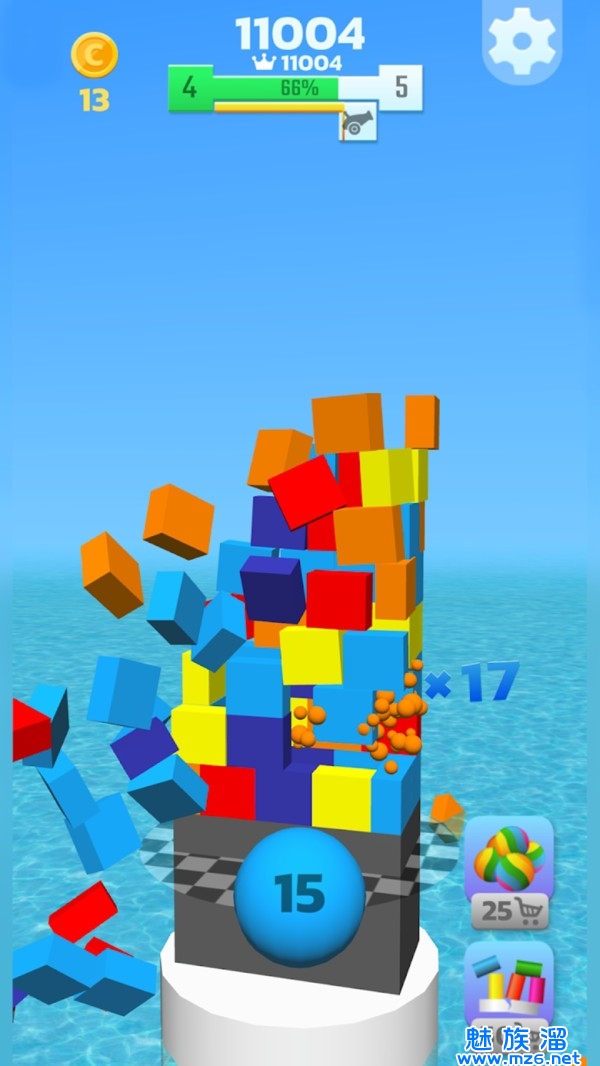Screen dimensions: 600x1066
Task: Buy the rainbow balls for 25 coins
Action: (x=508, y=873)
